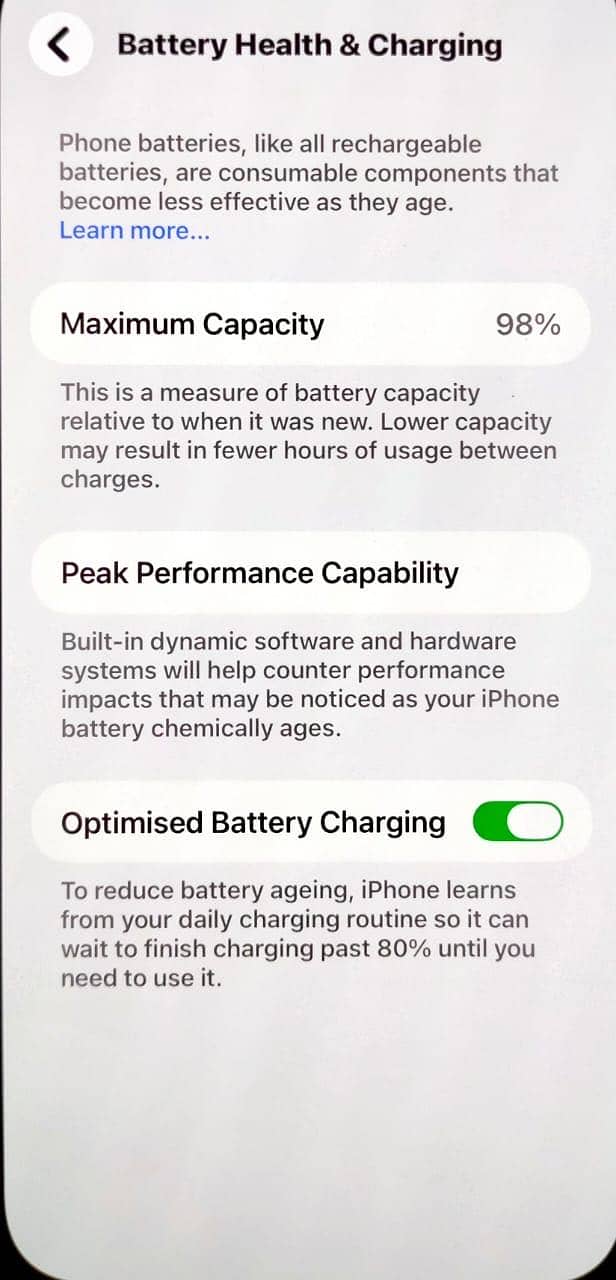Open the Learn more link
Viewport: 616px width, 1280px height.
click(x=134, y=230)
